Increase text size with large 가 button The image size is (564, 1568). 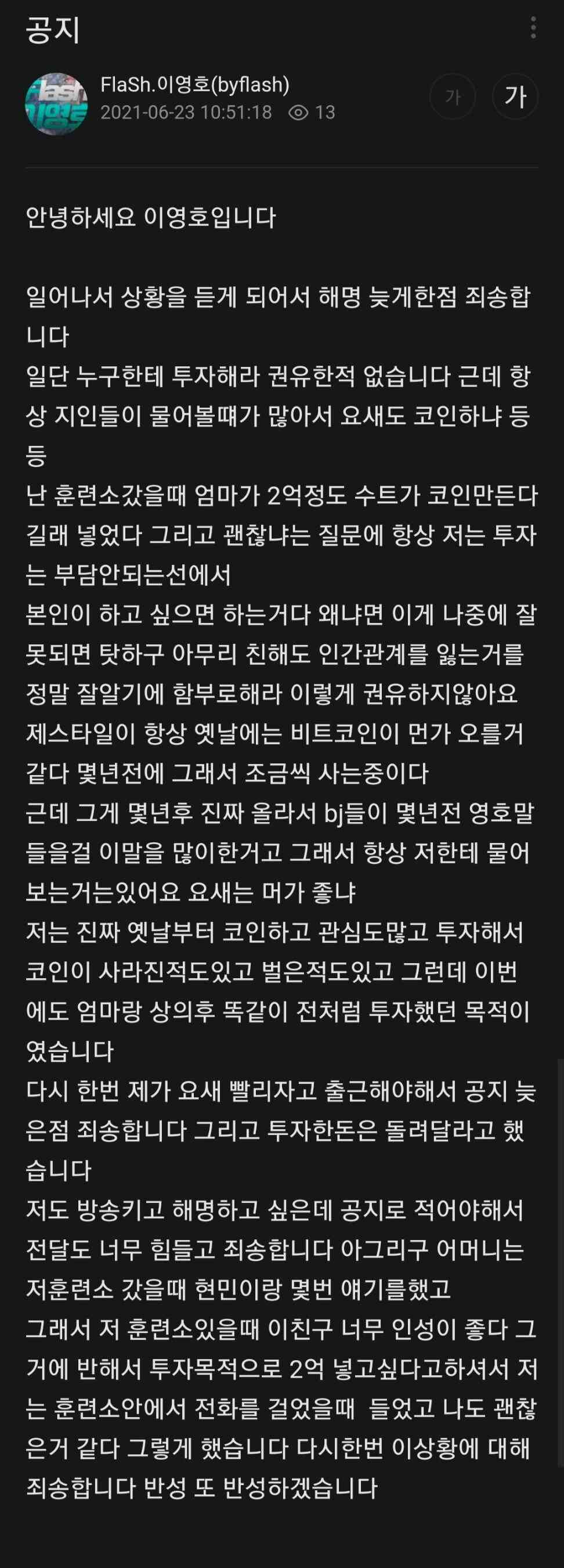[516, 96]
